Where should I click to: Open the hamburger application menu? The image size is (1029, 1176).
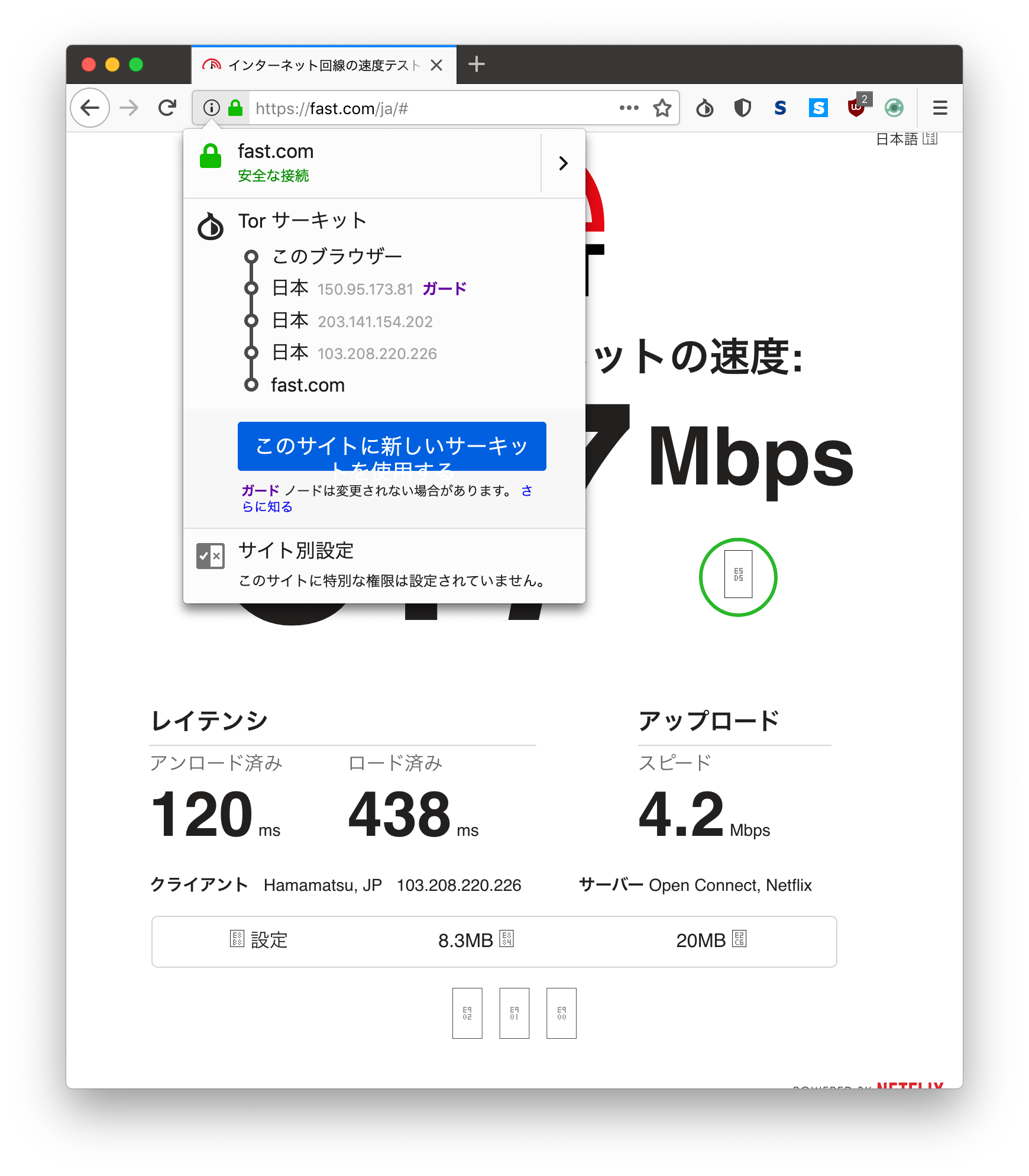point(940,108)
